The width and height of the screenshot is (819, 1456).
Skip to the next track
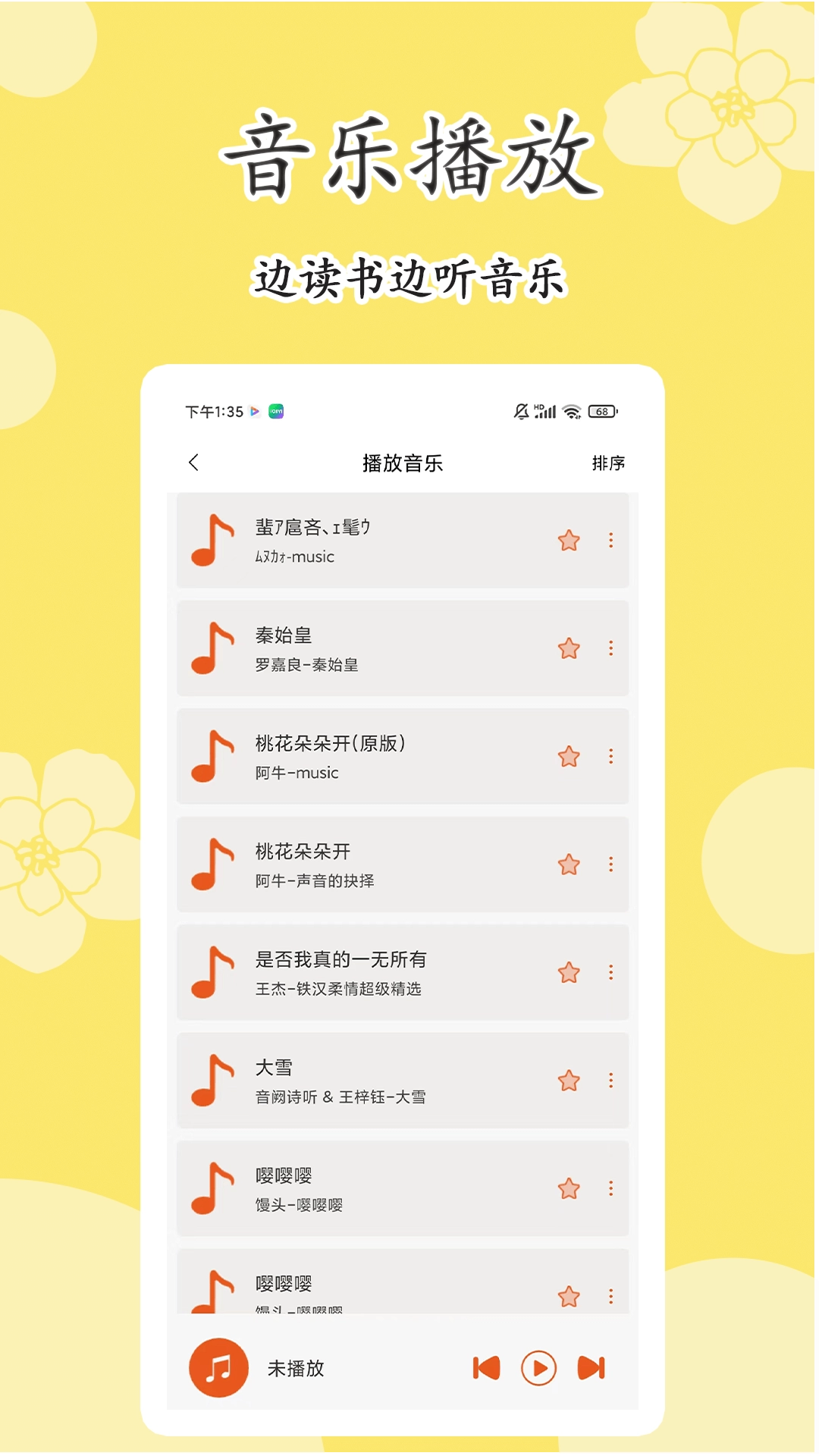click(591, 1368)
